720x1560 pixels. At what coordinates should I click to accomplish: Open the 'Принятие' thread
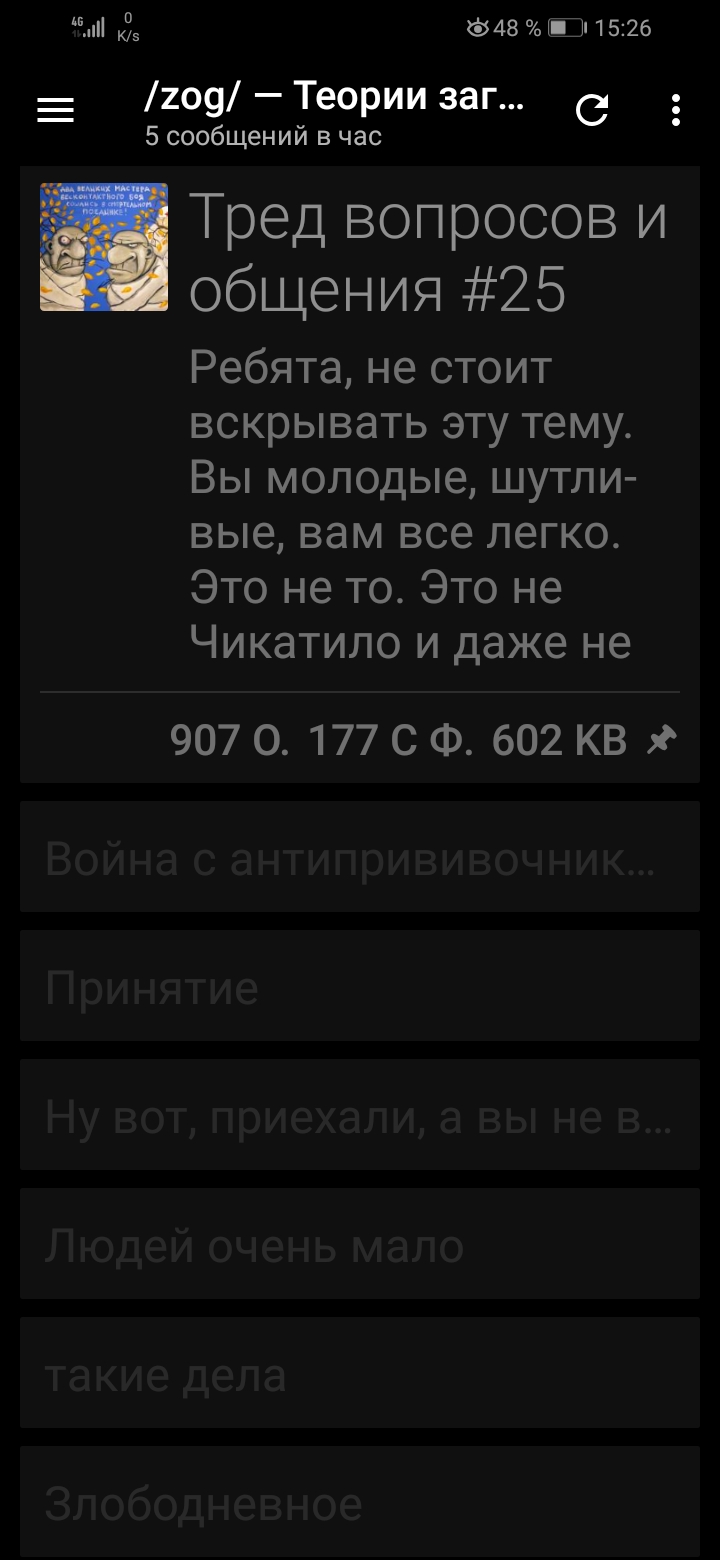pyautogui.click(x=360, y=986)
